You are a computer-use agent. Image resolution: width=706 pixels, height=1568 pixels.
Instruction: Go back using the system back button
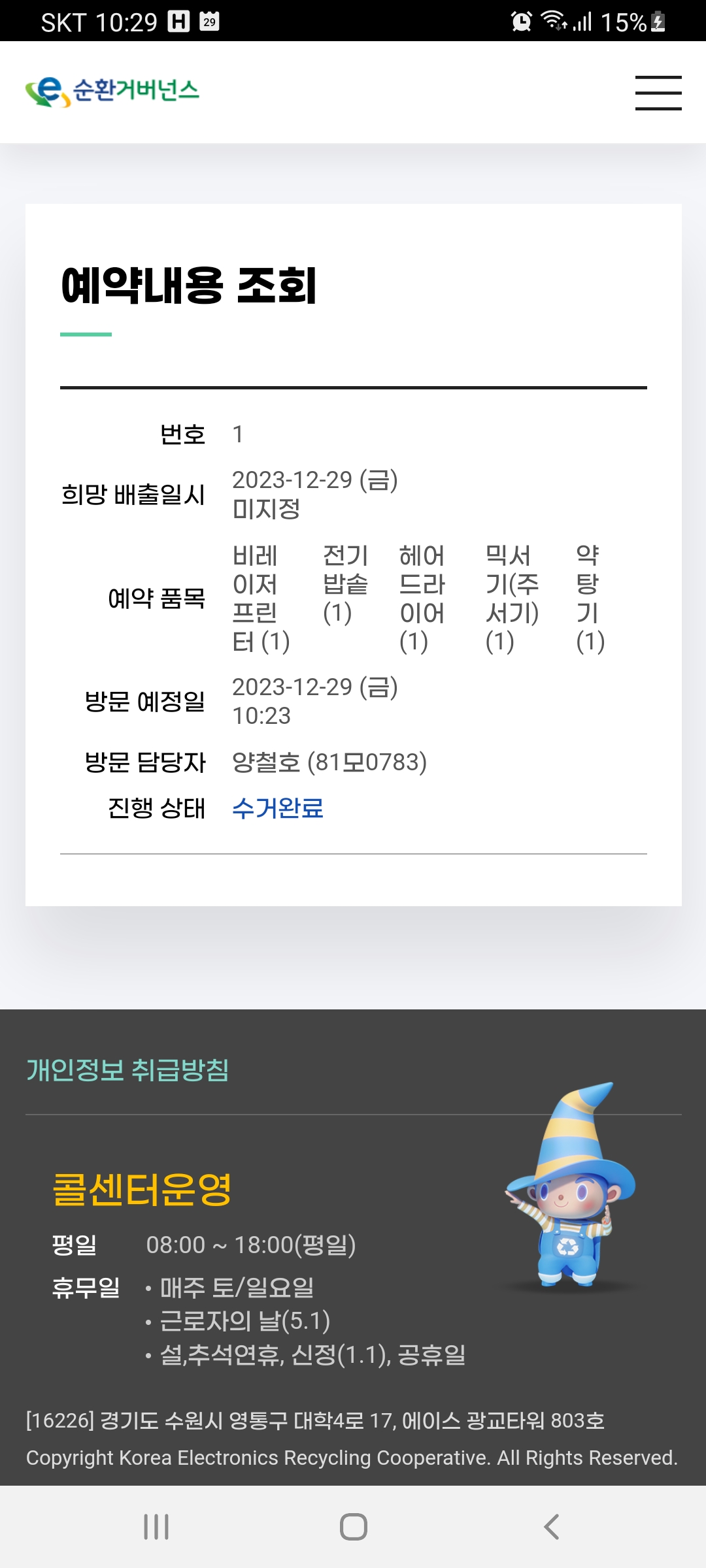(551, 1527)
